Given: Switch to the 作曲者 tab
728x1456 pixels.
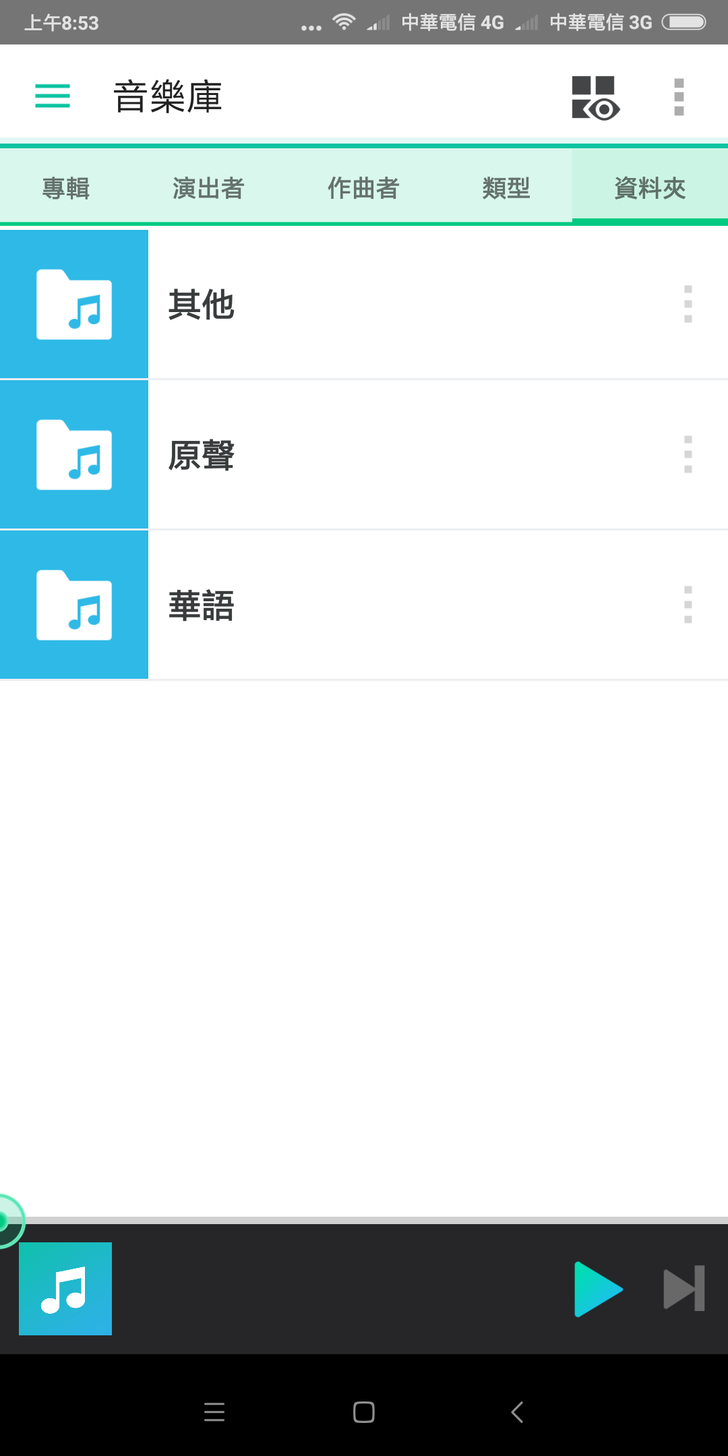Looking at the screenshot, I should (x=363, y=187).
